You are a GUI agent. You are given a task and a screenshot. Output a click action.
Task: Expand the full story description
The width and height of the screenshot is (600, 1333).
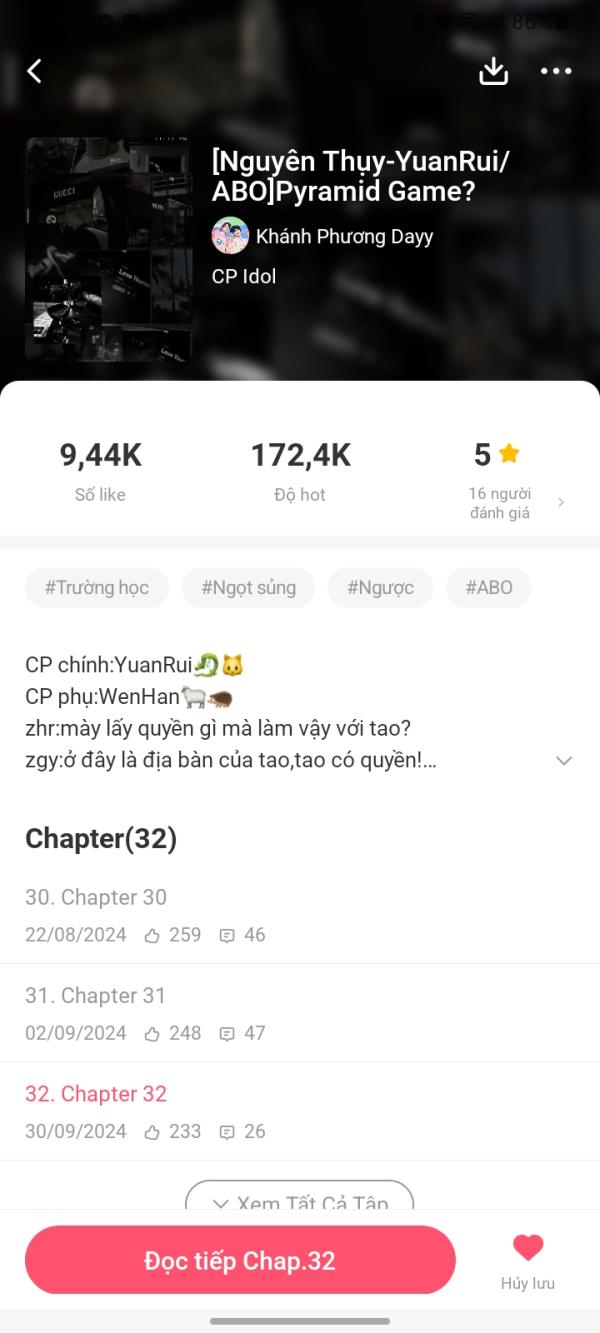(x=564, y=760)
